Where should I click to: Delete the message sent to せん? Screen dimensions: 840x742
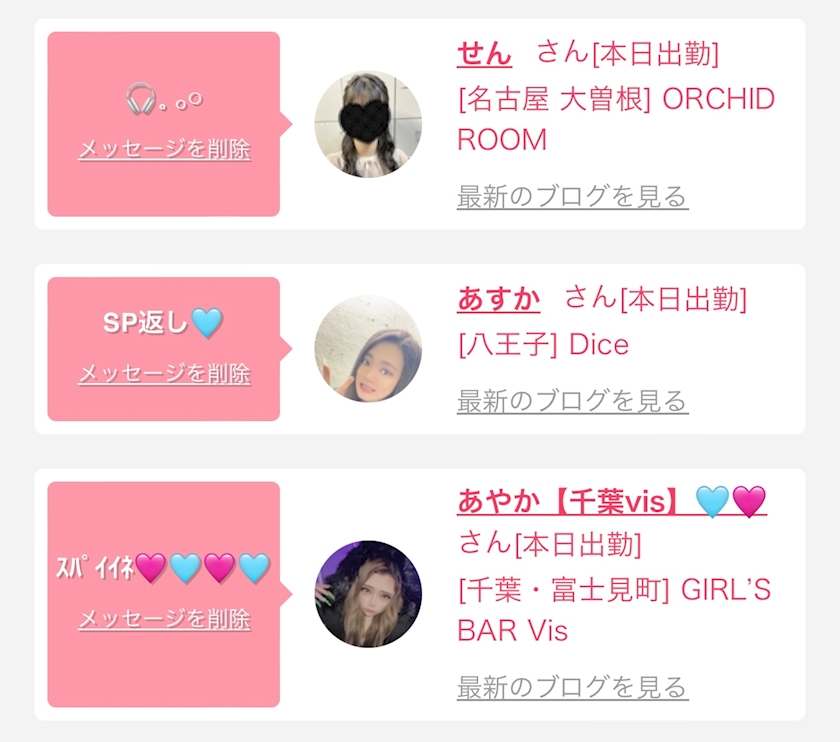164,149
